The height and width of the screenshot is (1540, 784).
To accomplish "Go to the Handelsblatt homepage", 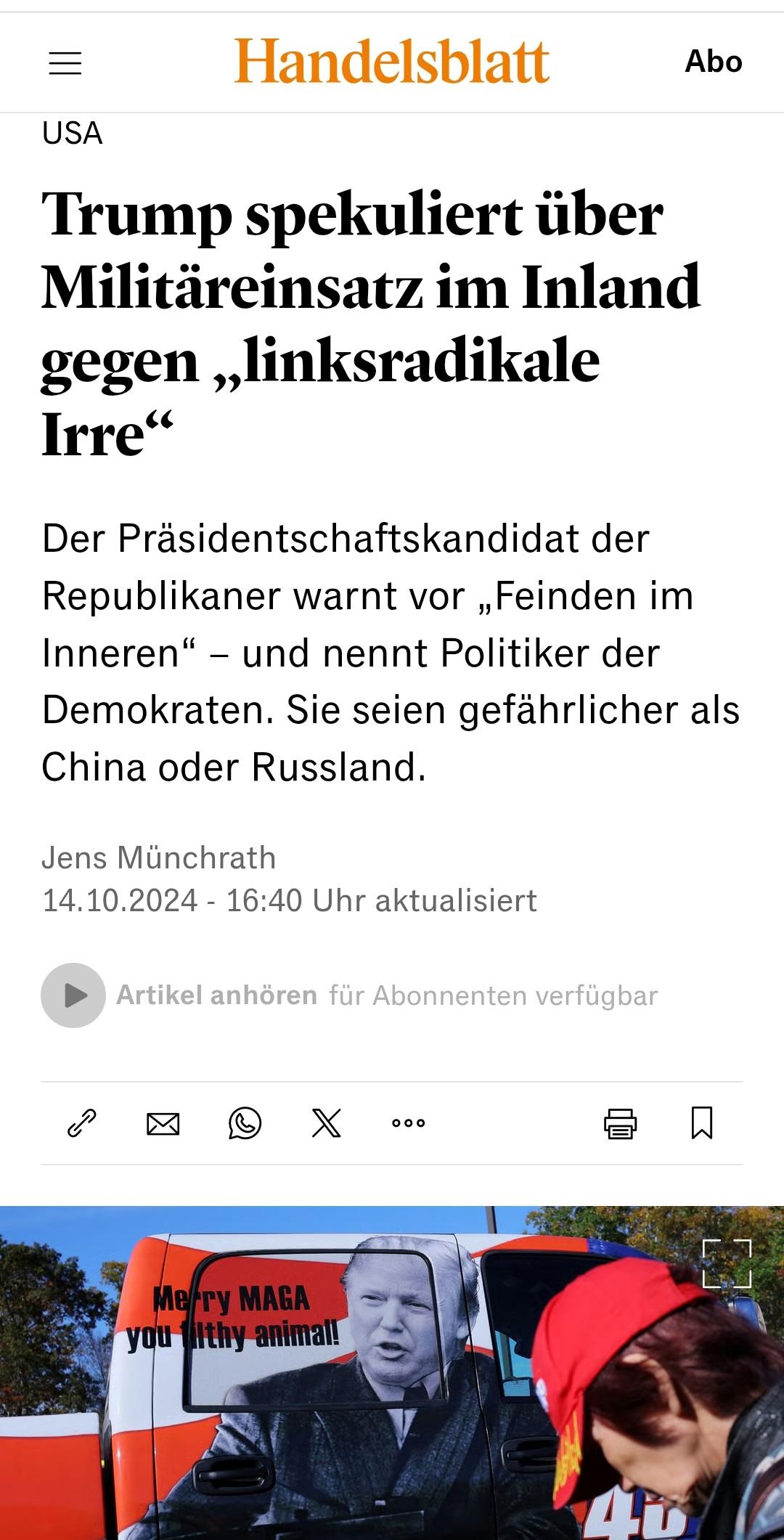I will (x=392, y=62).
